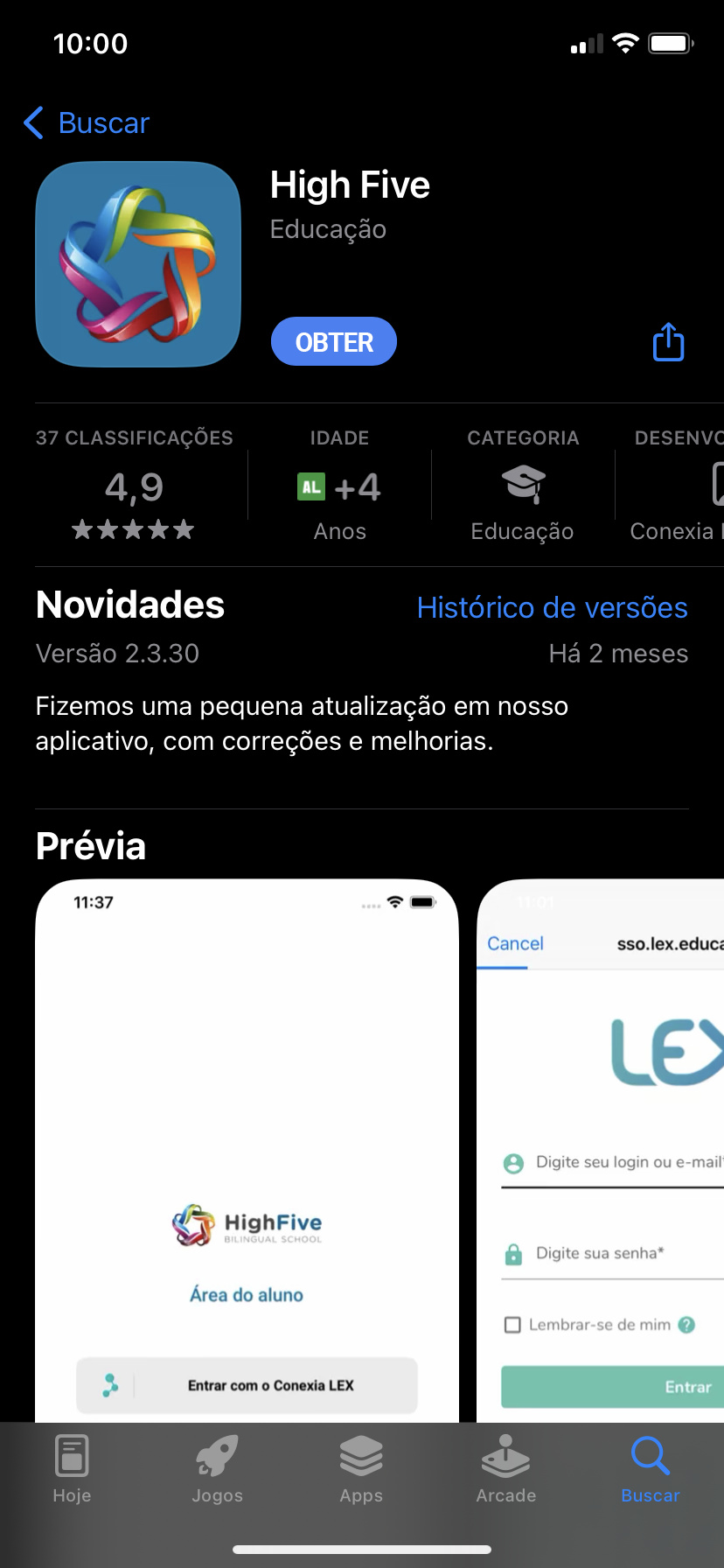The image size is (724, 1568).
Task: View the age rating +4 details
Action: (x=339, y=487)
